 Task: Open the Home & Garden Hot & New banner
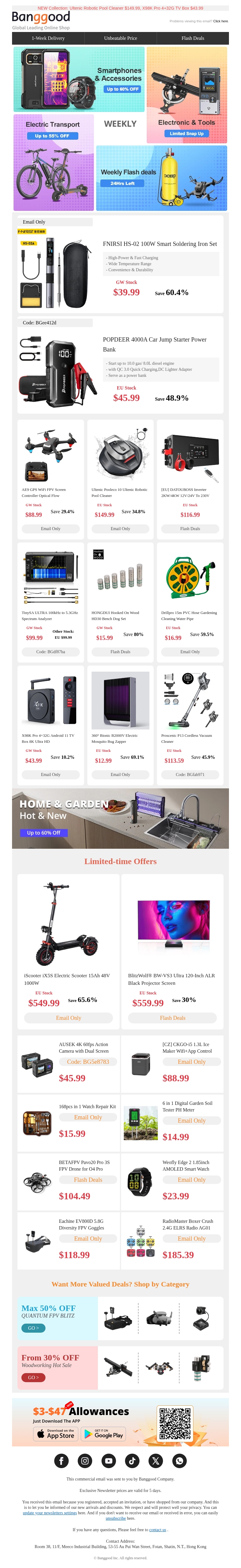pos(120,818)
